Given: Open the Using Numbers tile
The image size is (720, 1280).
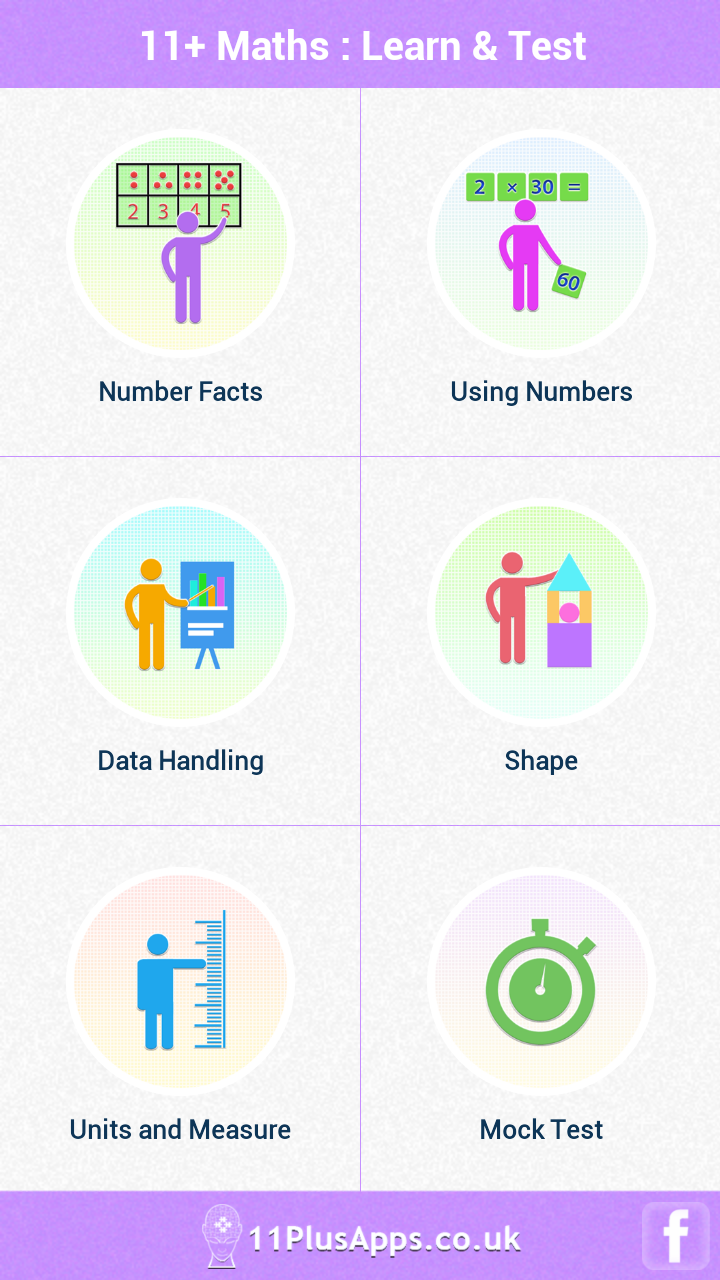Looking at the screenshot, I should coord(540,270).
